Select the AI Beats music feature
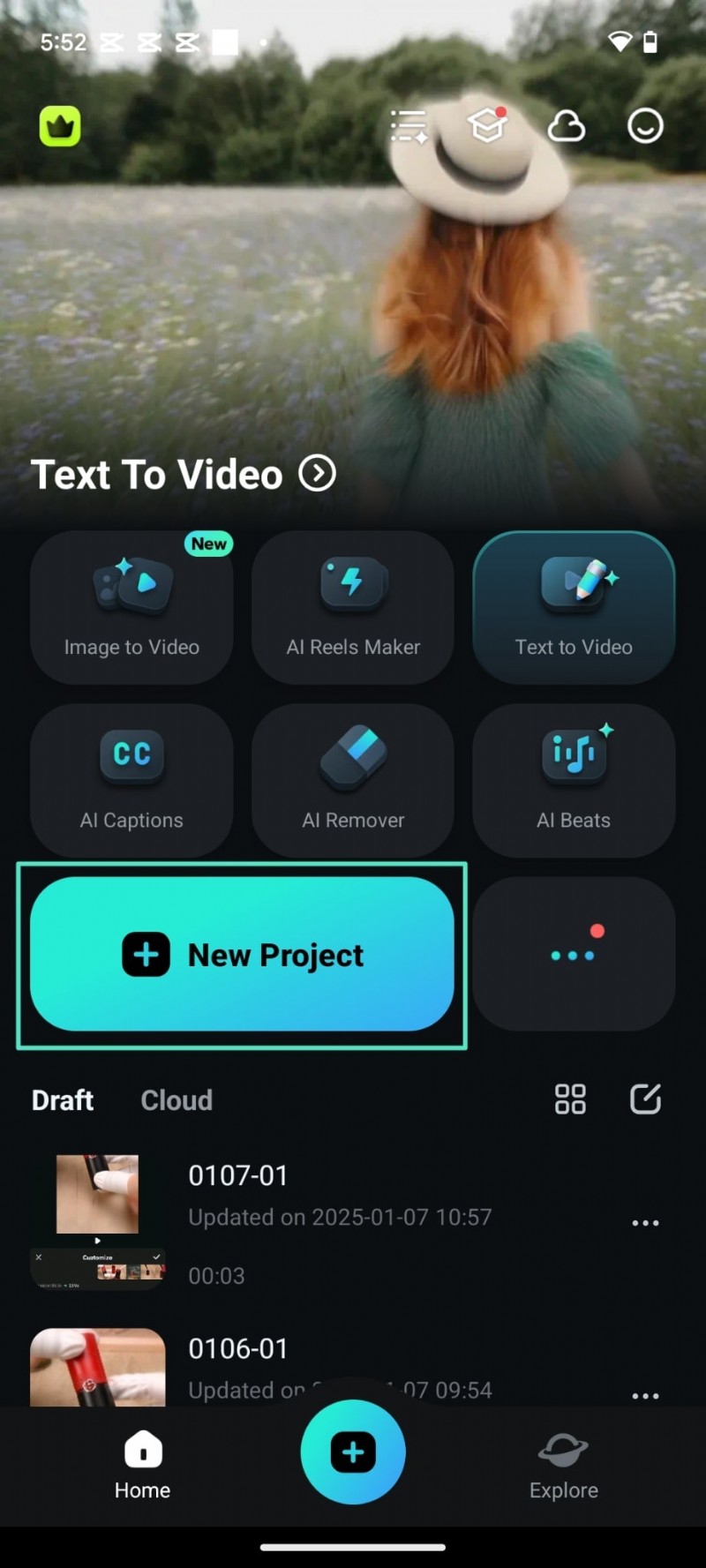The image size is (706, 1568). (x=573, y=780)
